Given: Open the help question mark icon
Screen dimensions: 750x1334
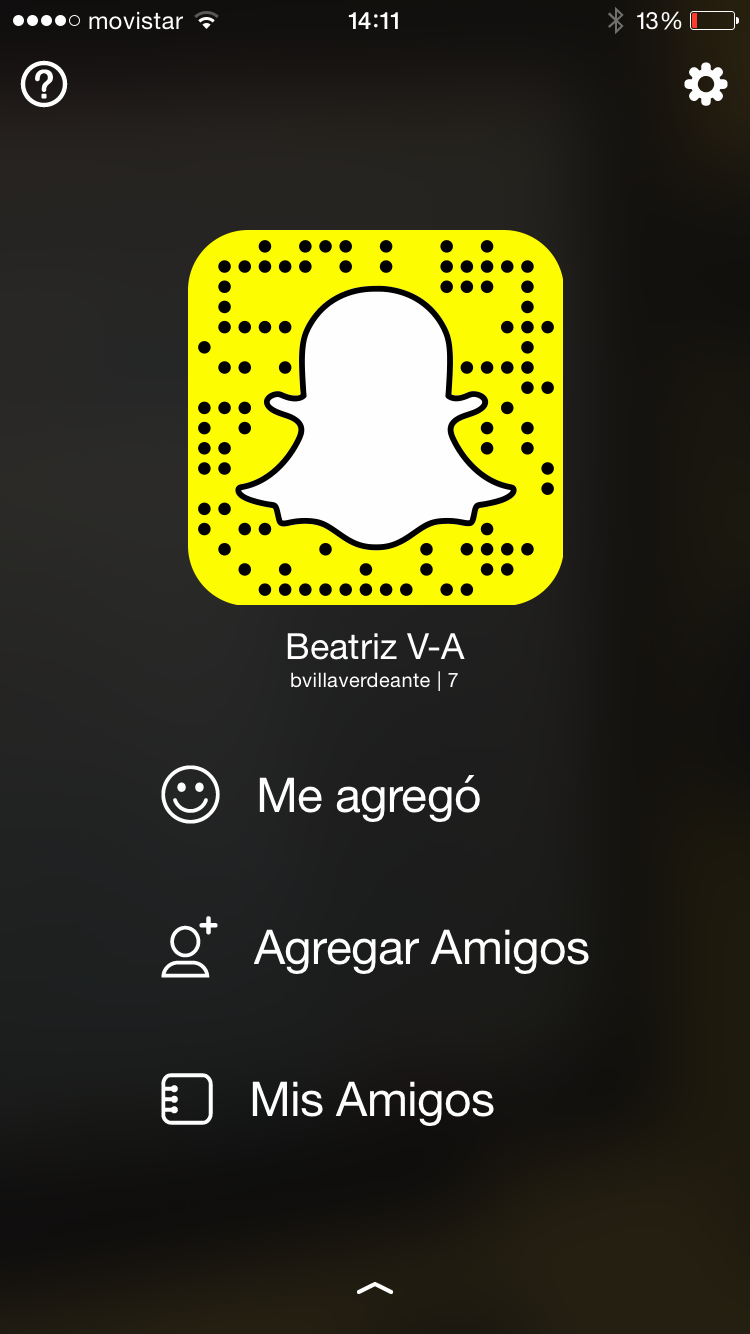Looking at the screenshot, I should (x=44, y=85).
